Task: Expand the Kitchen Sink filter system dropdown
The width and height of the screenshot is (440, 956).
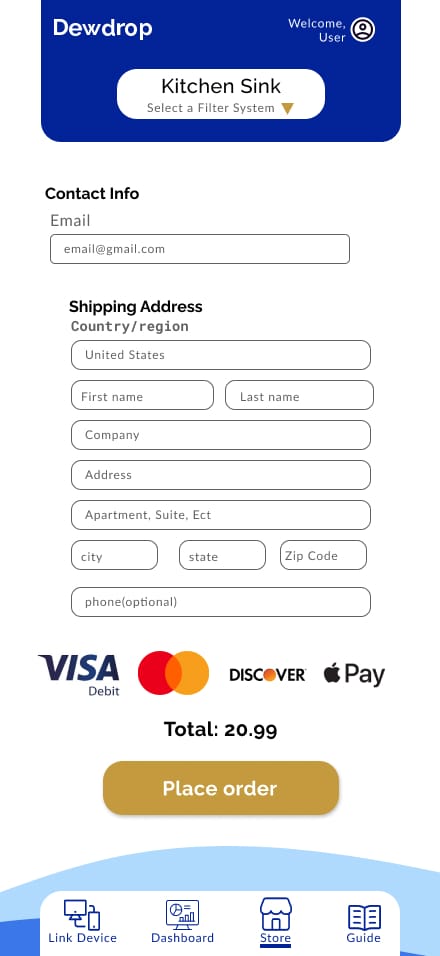Action: click(x=221, y=94)
